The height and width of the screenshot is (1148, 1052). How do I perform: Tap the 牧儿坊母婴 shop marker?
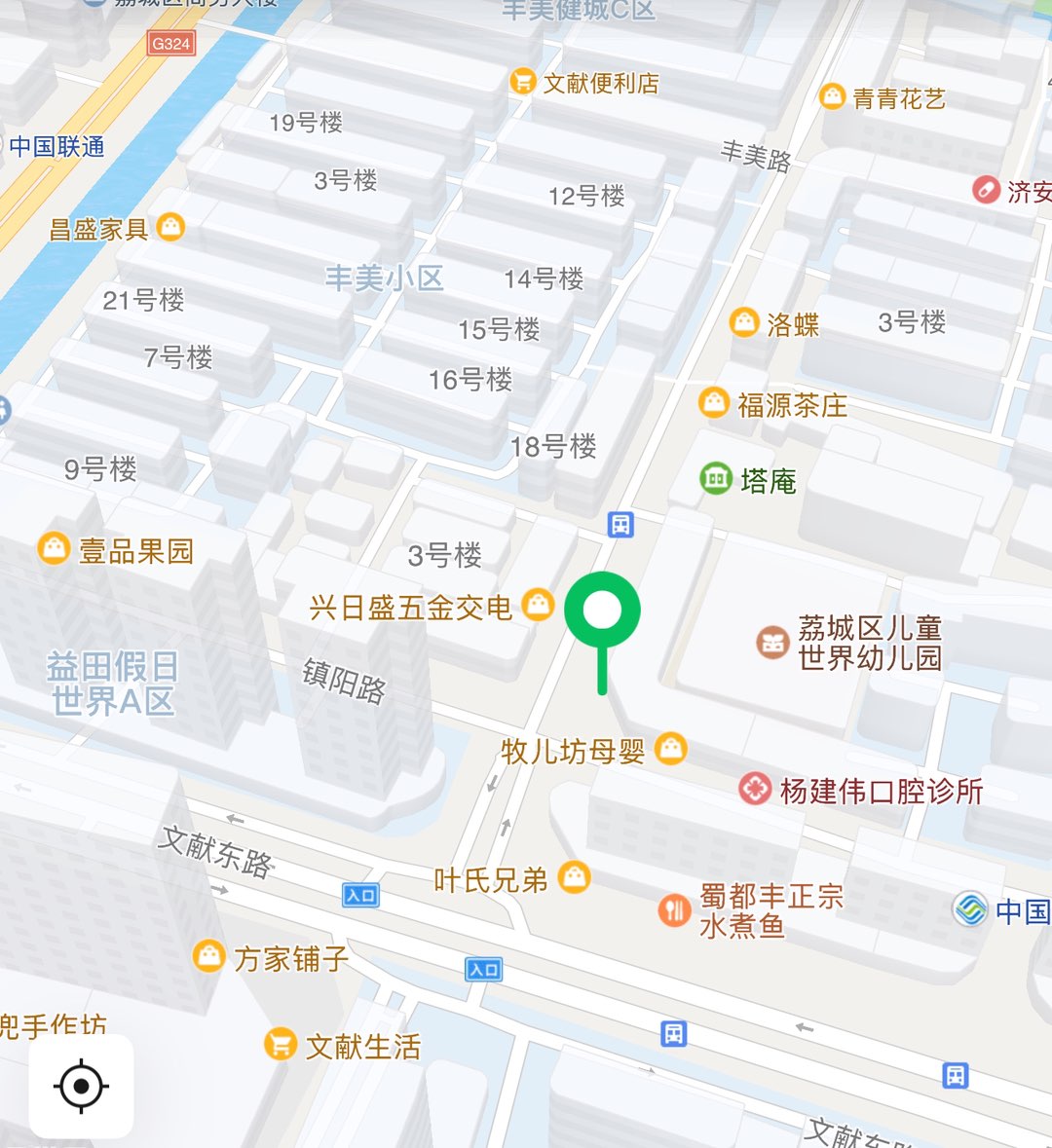click(x=671, y=749)
